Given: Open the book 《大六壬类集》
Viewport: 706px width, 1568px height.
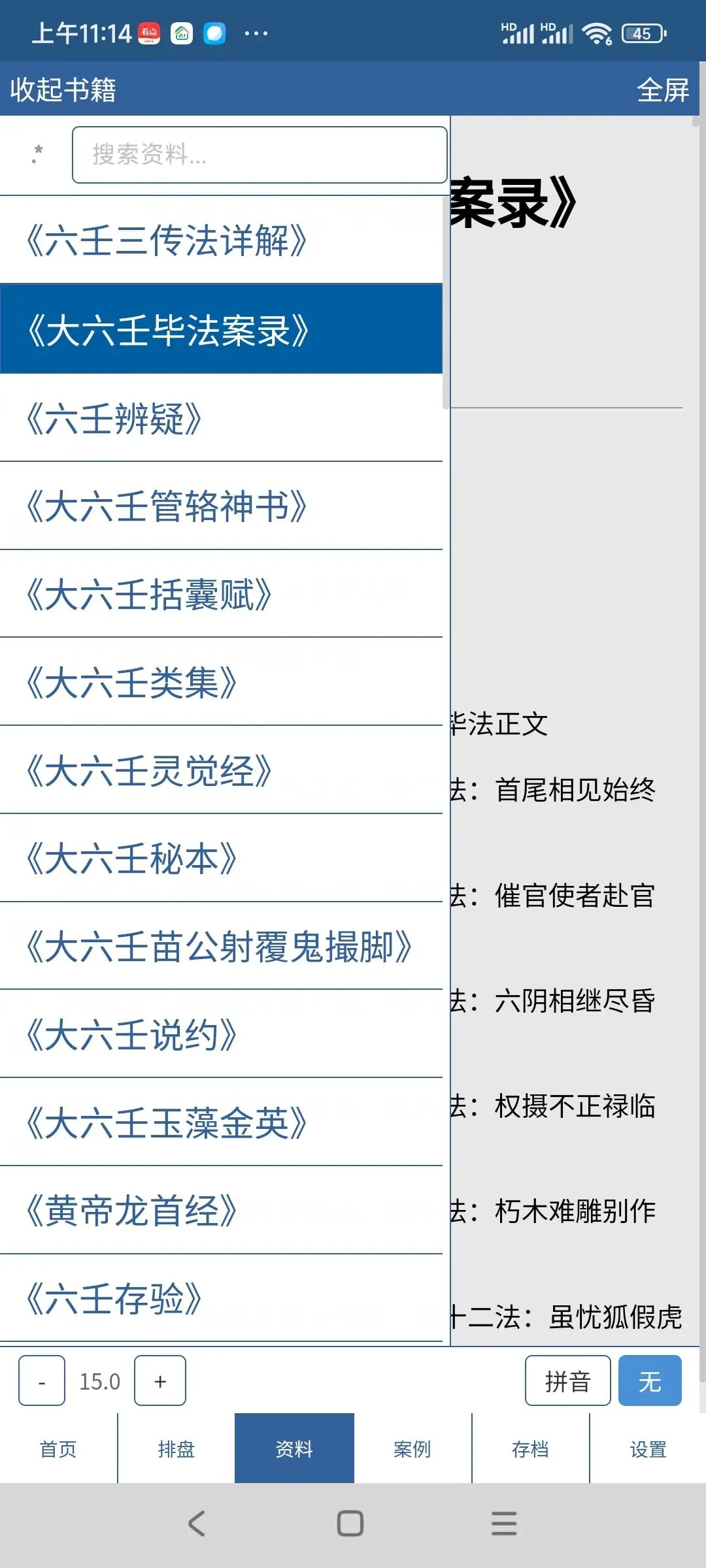Looking at the screenshot, I should pyautogui.click(x=221, y=682).
